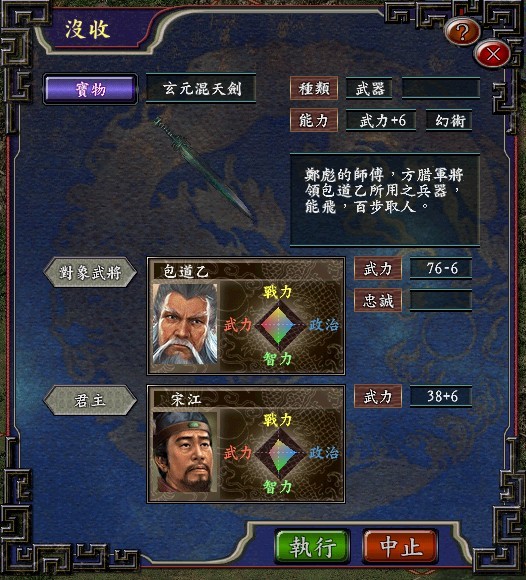
Task: Tap the 寶物 treasure button
Action: pyautogui.click(x=90, y=89)
